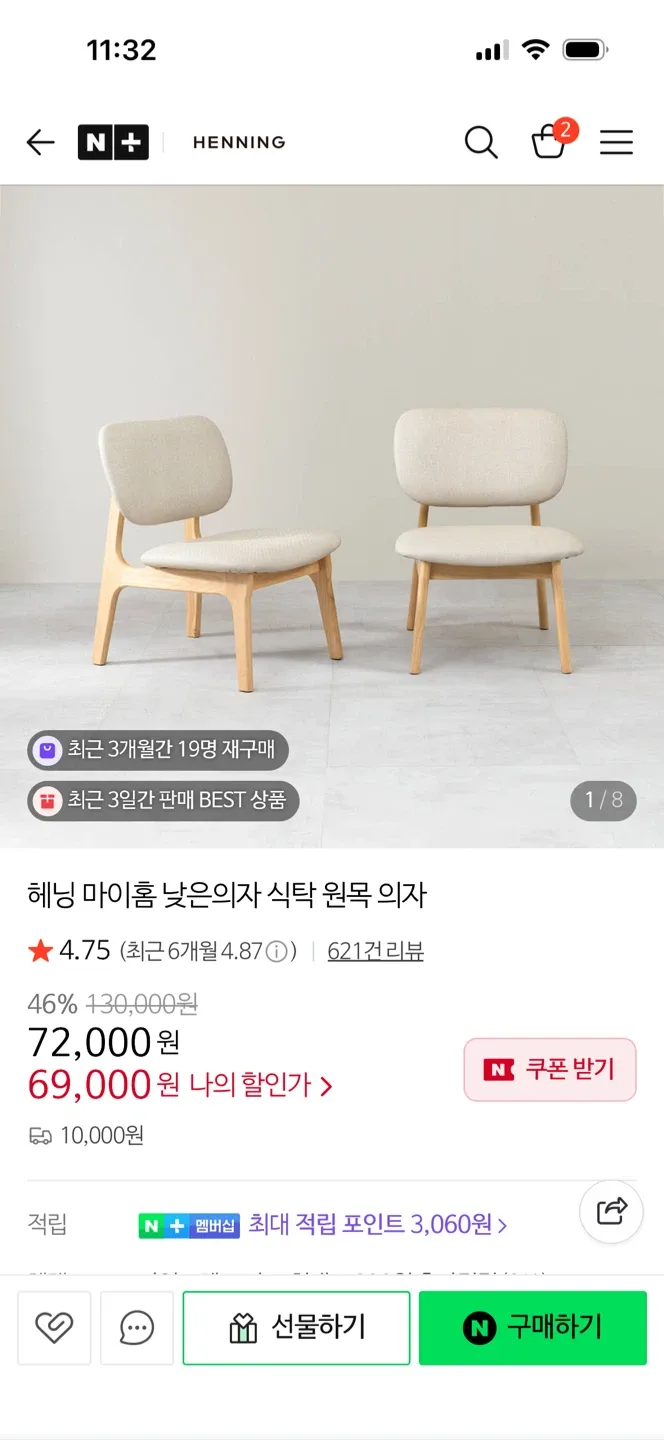
Task: Open chat inquiry with the seller
Action: coord(137,1328)
